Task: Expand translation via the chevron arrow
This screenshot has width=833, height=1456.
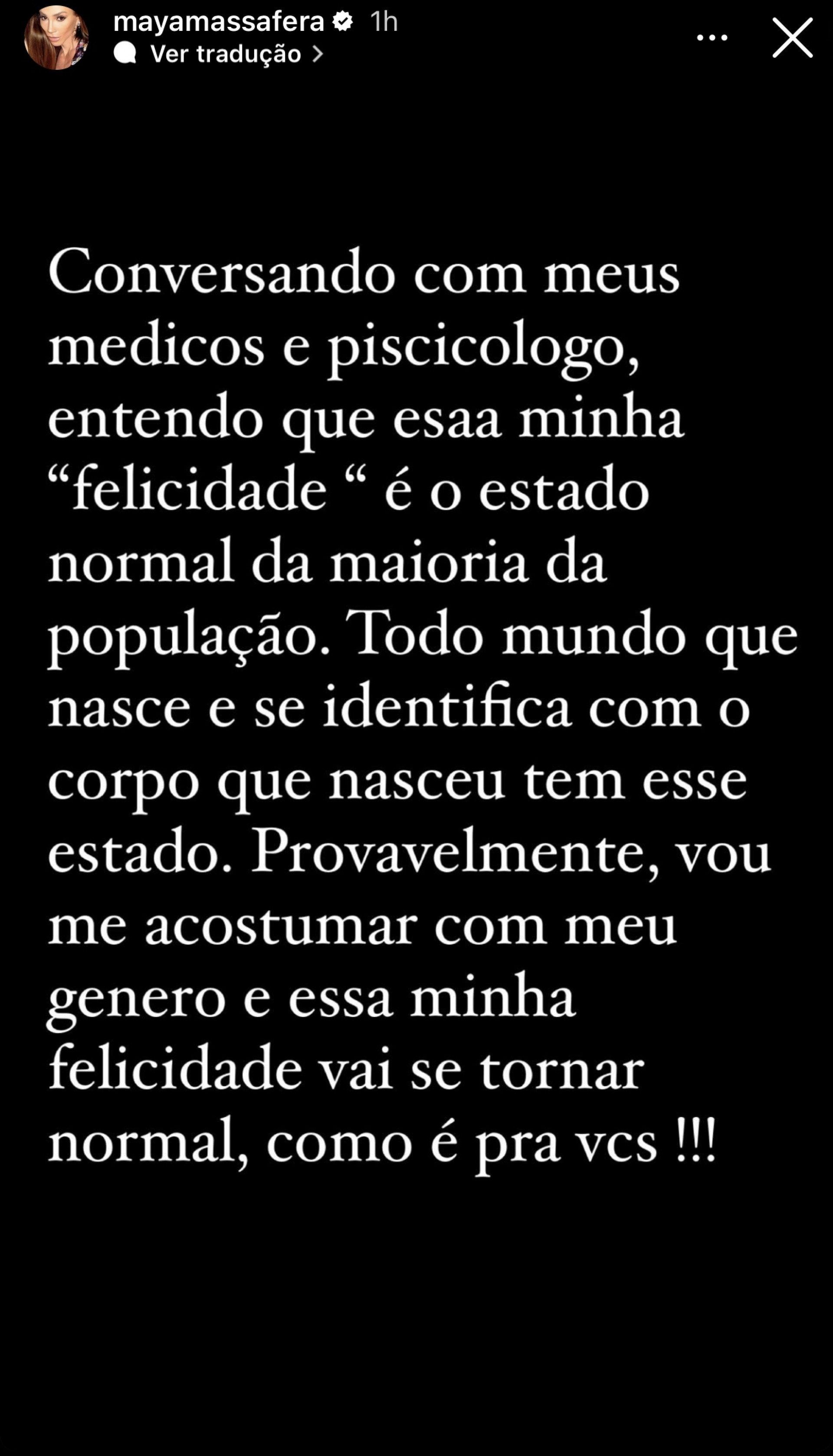Action: coord(319,54)
